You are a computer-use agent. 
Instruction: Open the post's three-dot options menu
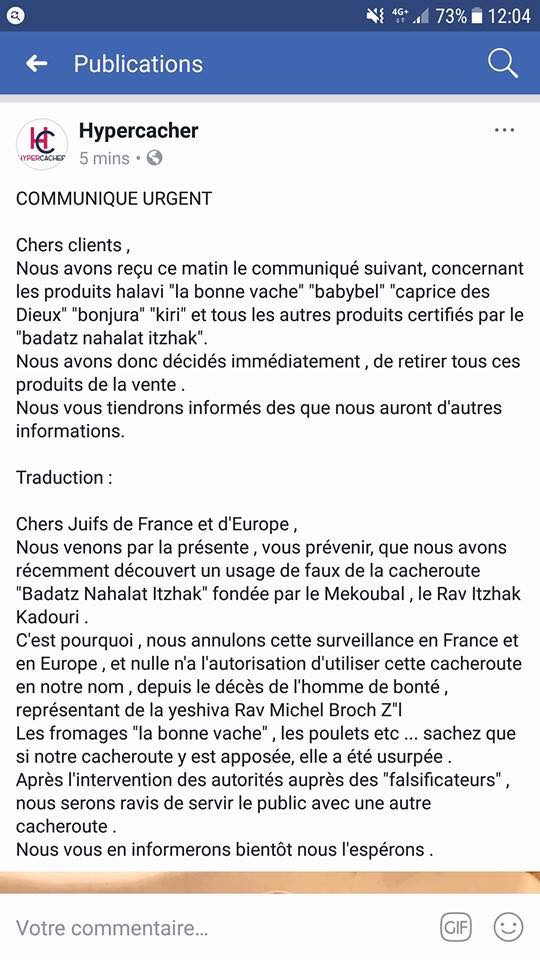(504, 130)
